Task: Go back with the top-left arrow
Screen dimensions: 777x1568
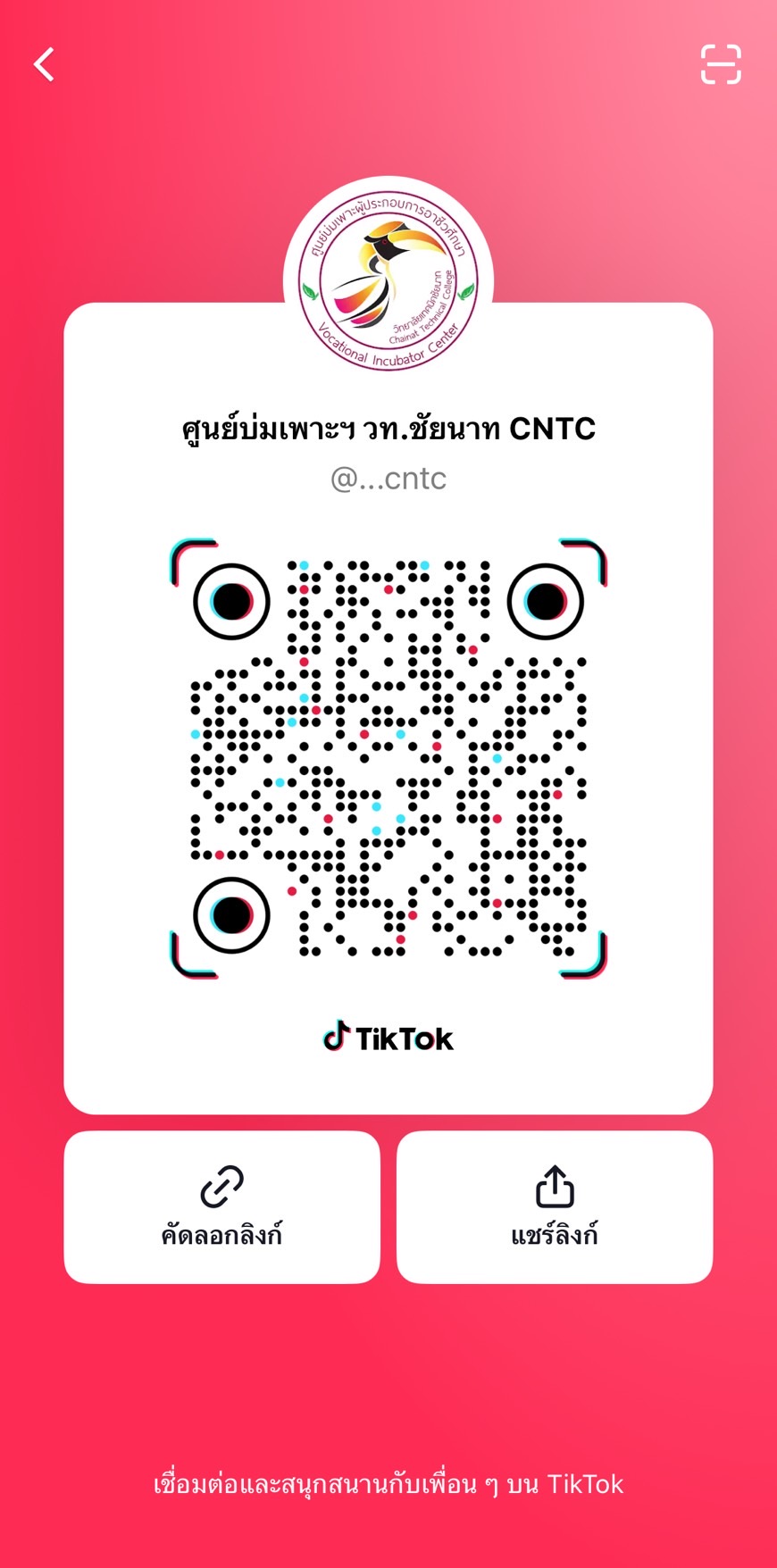Action: click(44, 64)
